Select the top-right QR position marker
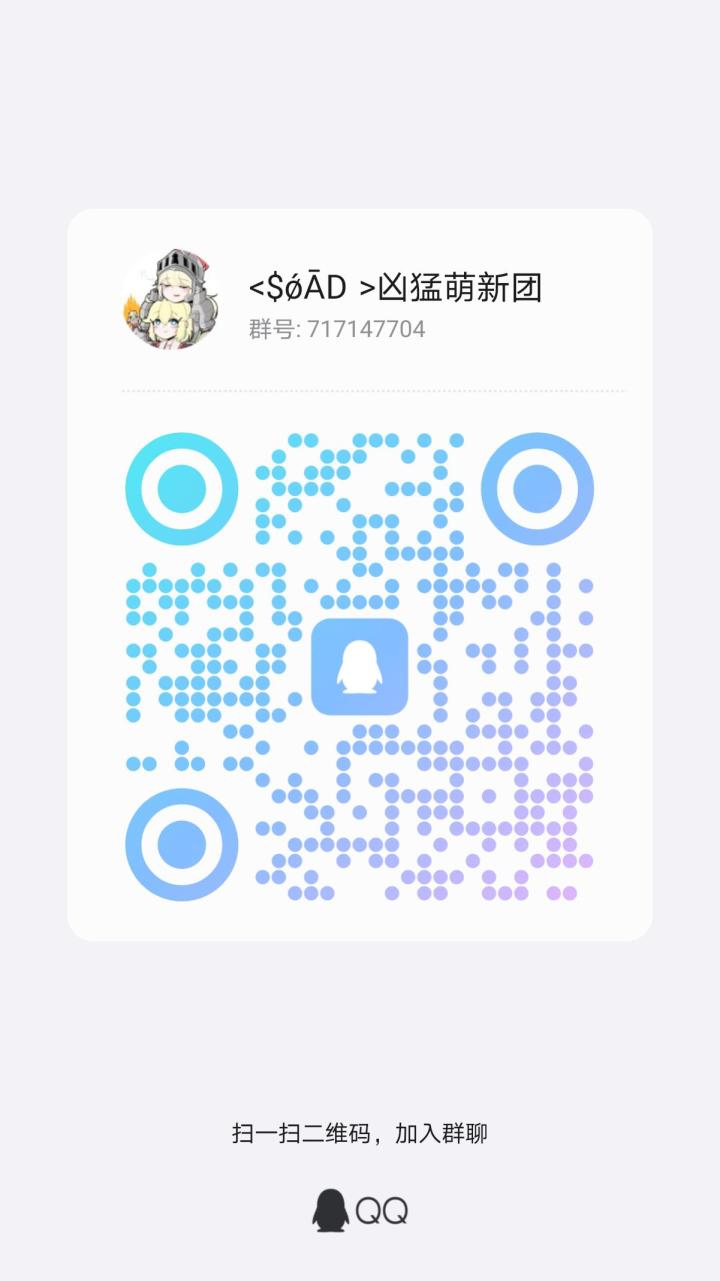The height and width of the screenshot is (1281, 720). 538,489
